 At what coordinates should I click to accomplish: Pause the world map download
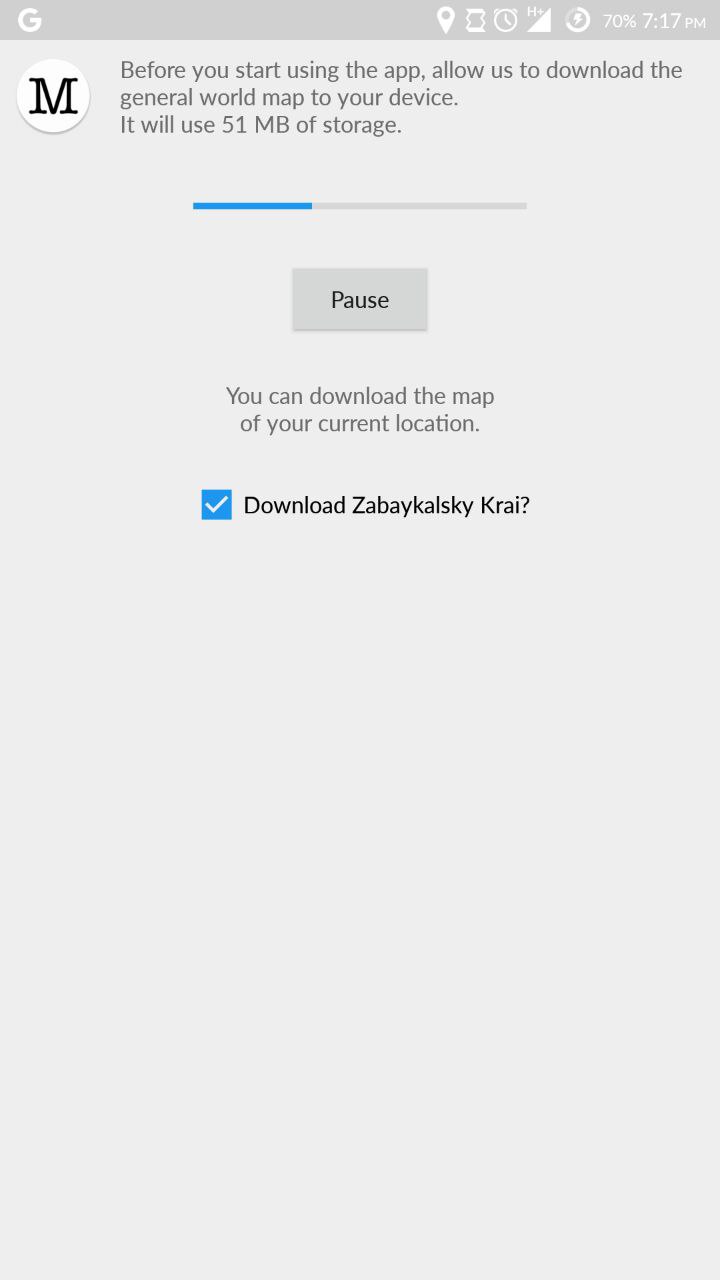[360, 299]
